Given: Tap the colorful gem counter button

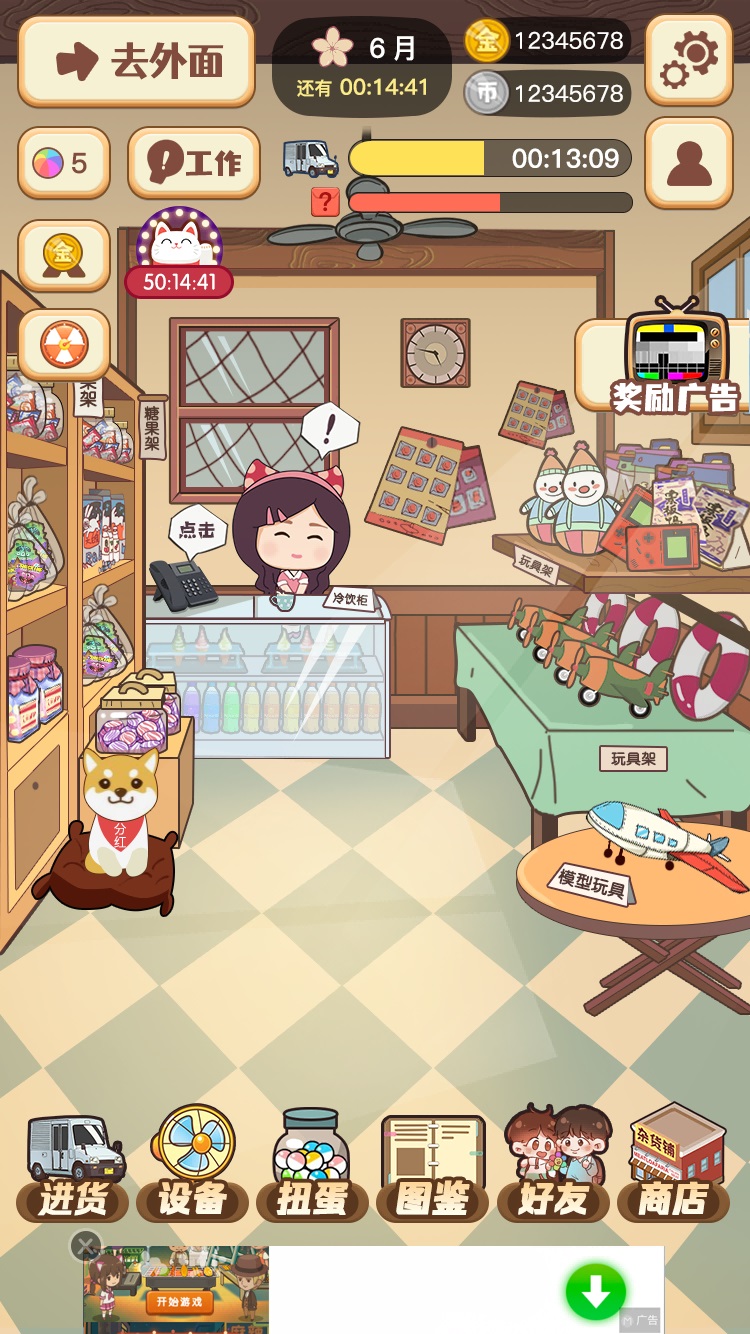Looking at the screenshot, I should point(63,163).
